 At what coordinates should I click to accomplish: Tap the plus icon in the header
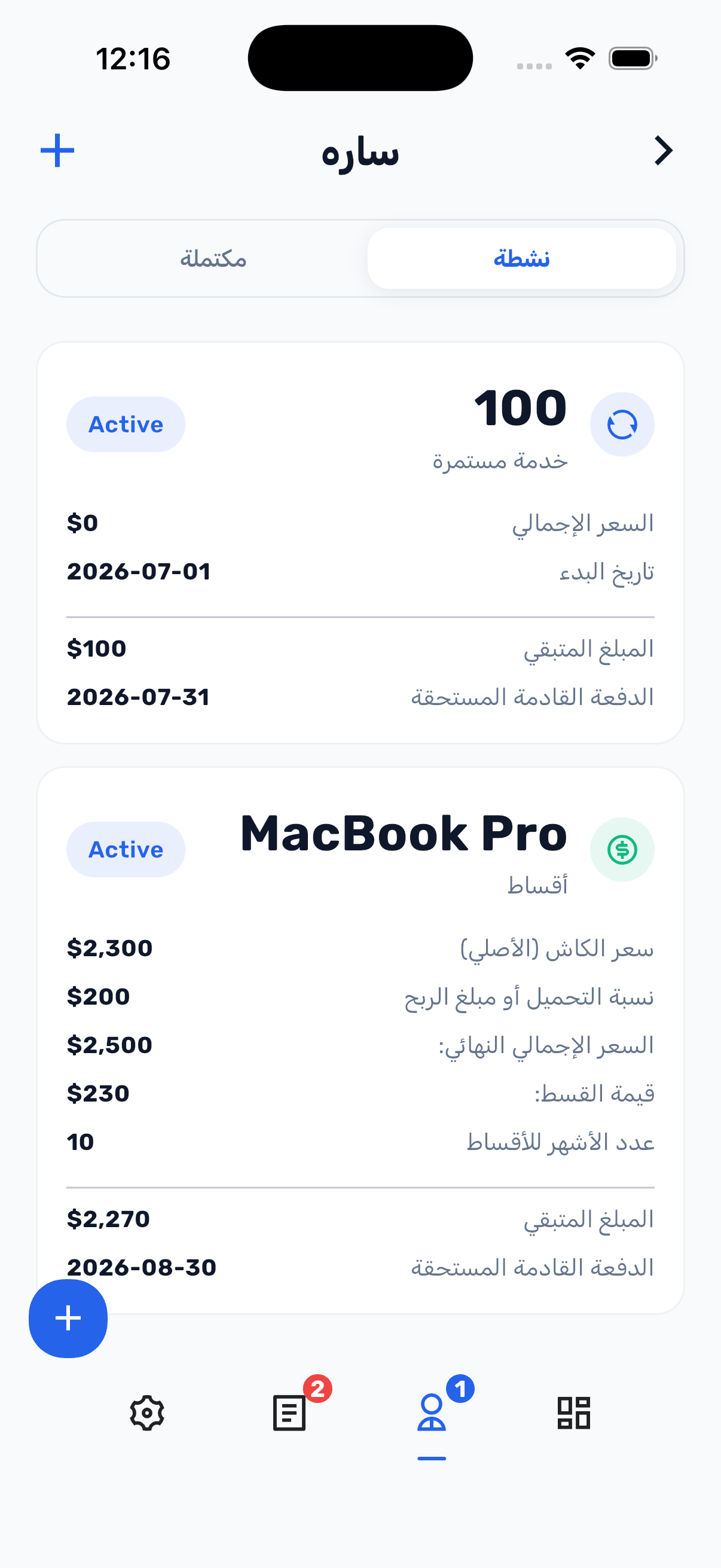[57, 150]
